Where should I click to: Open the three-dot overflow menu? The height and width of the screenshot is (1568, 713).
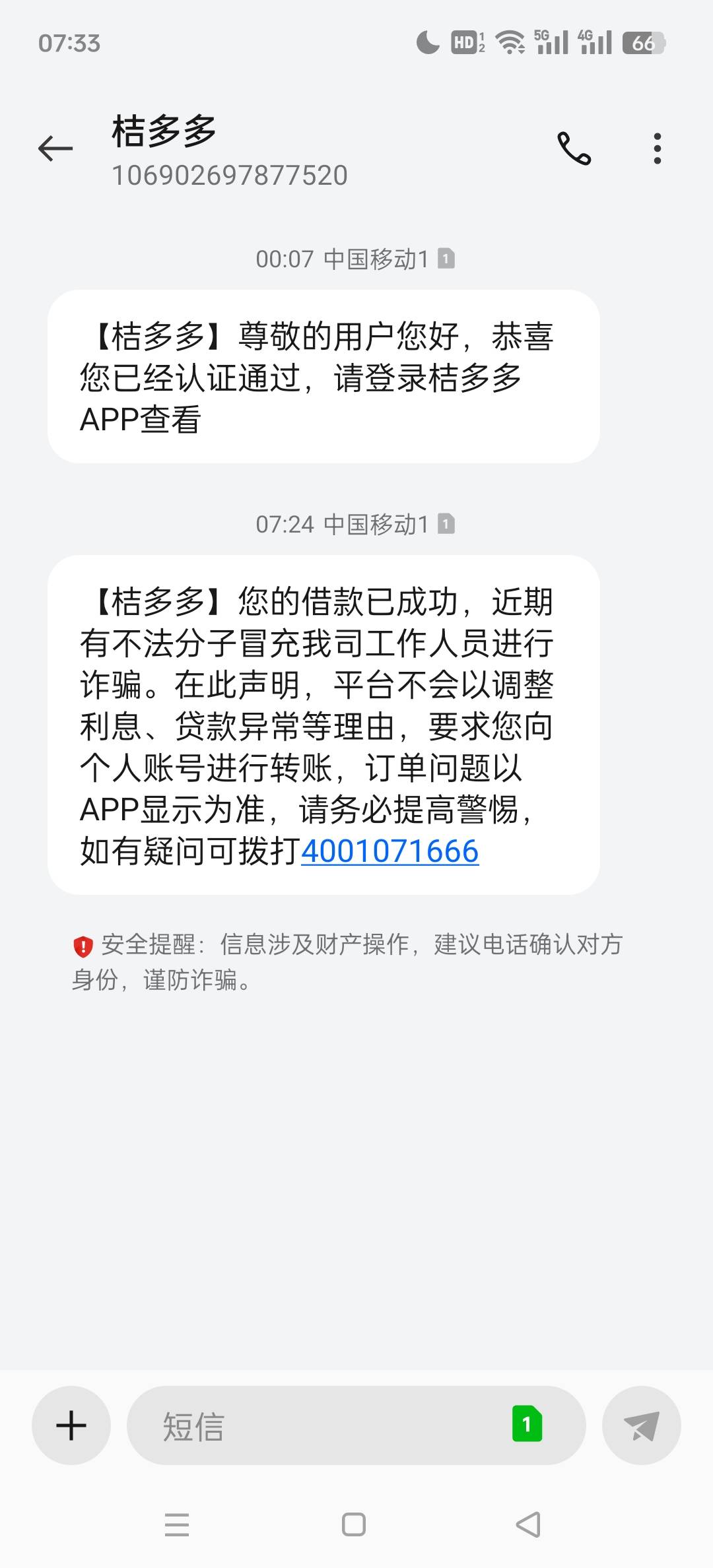[657, 148]
